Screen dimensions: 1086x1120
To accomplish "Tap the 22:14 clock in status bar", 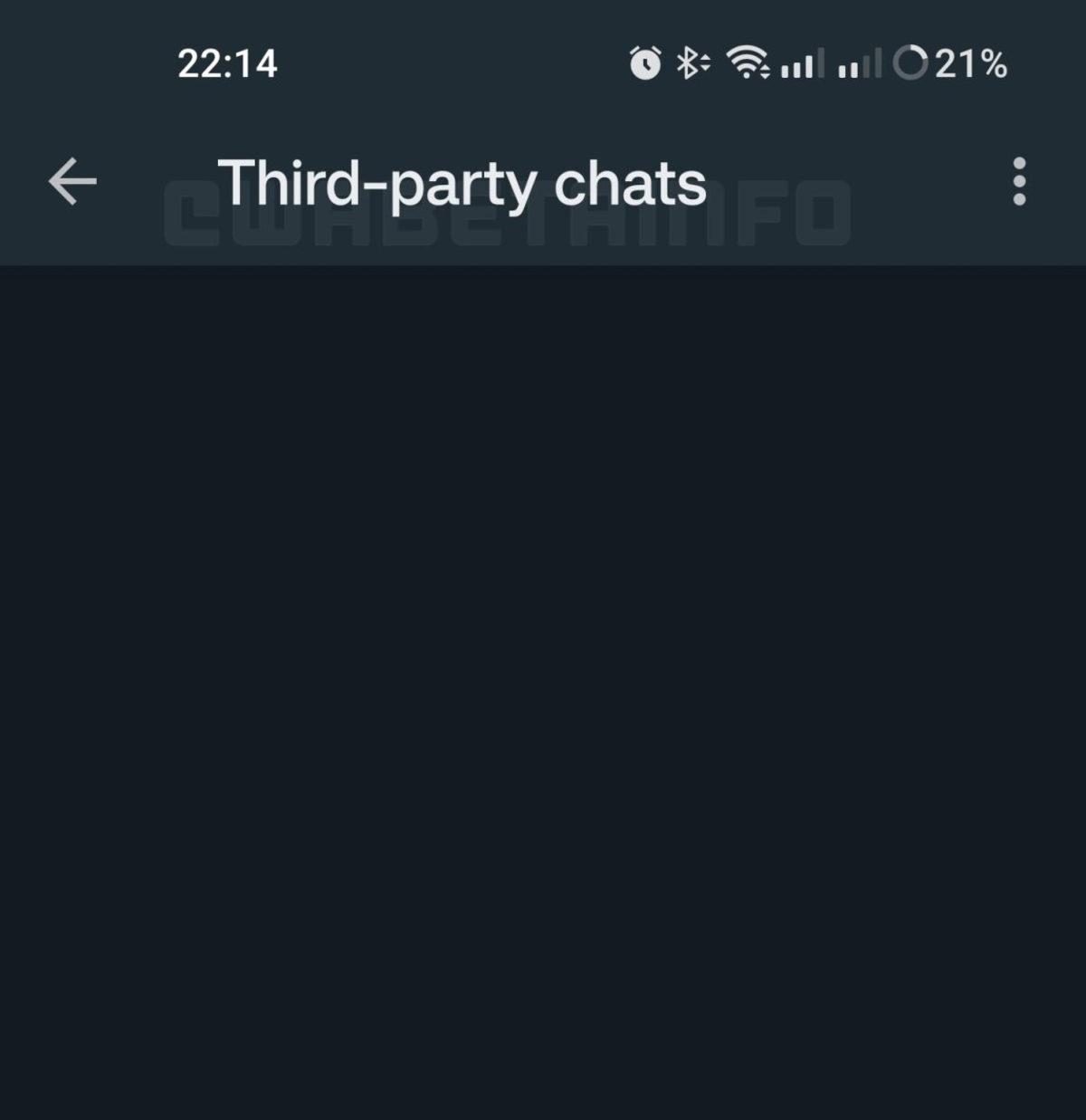I will pyautogui.click(x=226, y=63).
